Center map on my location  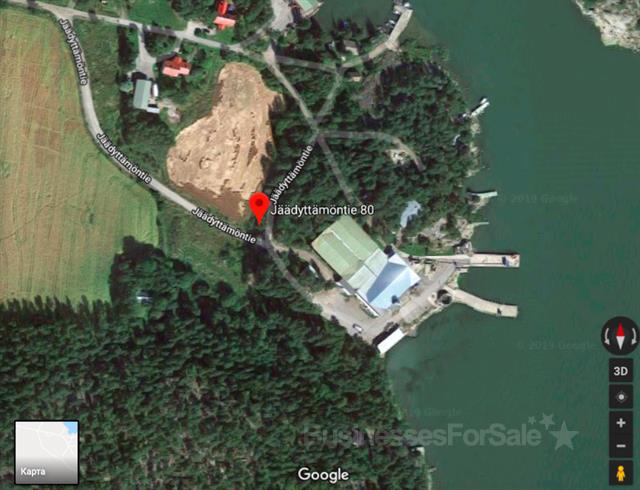point(620,398)
